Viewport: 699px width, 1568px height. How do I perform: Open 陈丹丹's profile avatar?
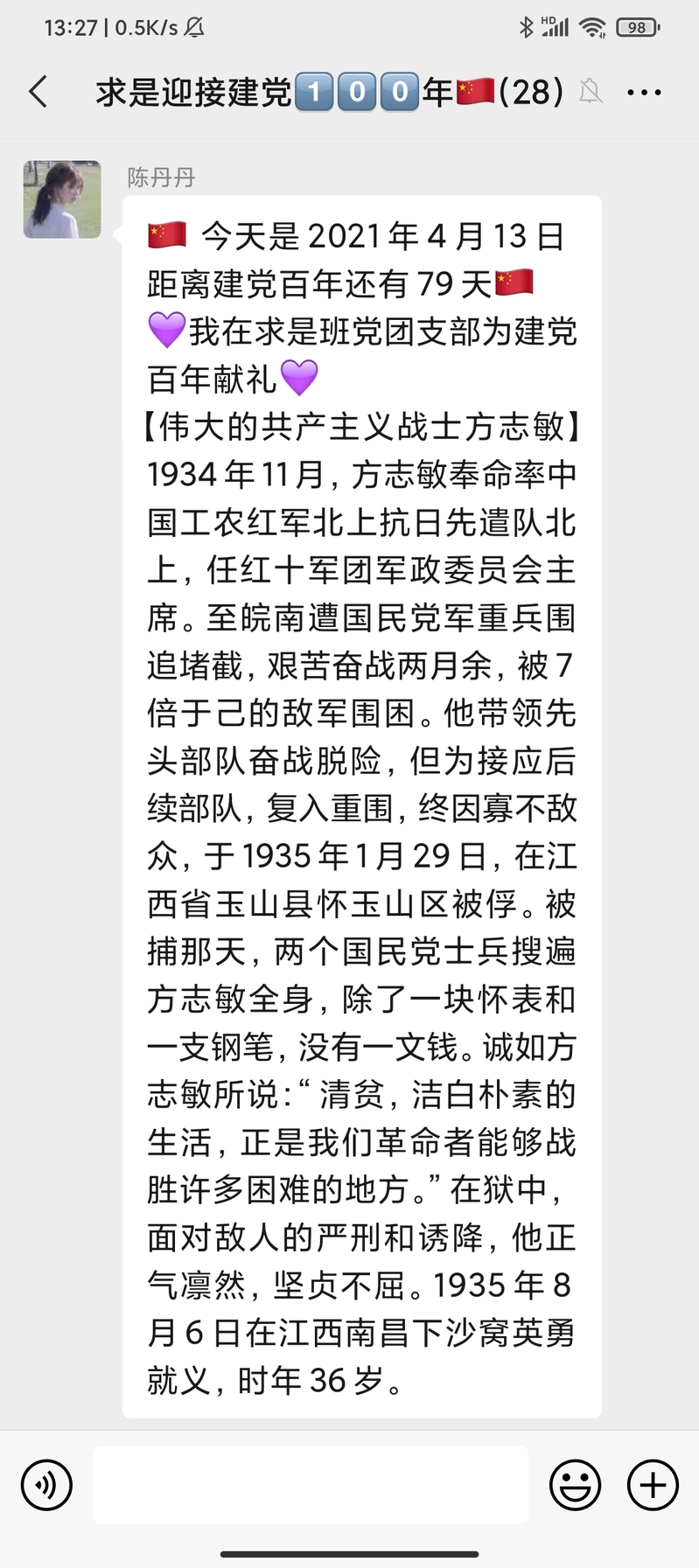(x=62, y=199)
